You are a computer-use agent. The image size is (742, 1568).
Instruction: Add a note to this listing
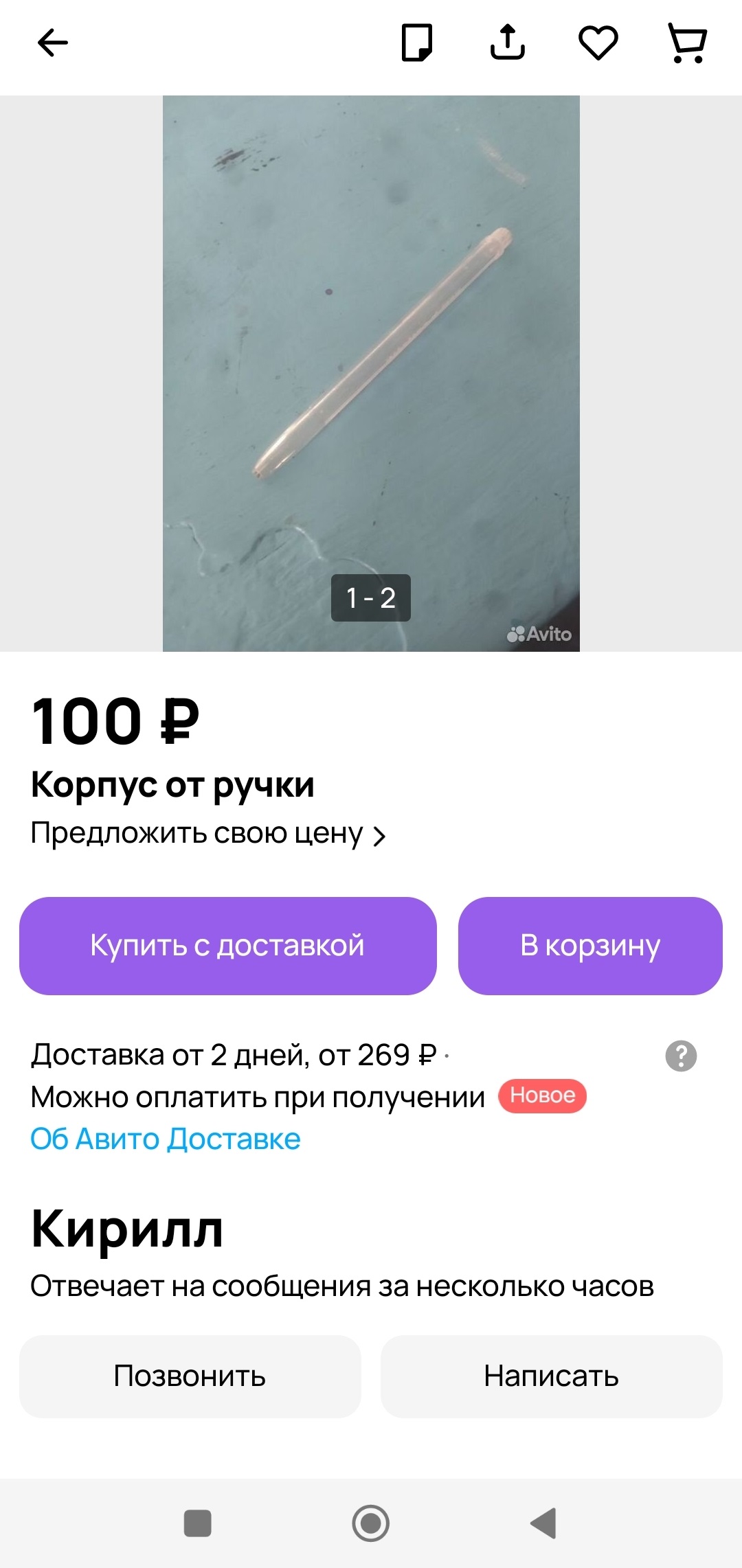pos(417,43)
